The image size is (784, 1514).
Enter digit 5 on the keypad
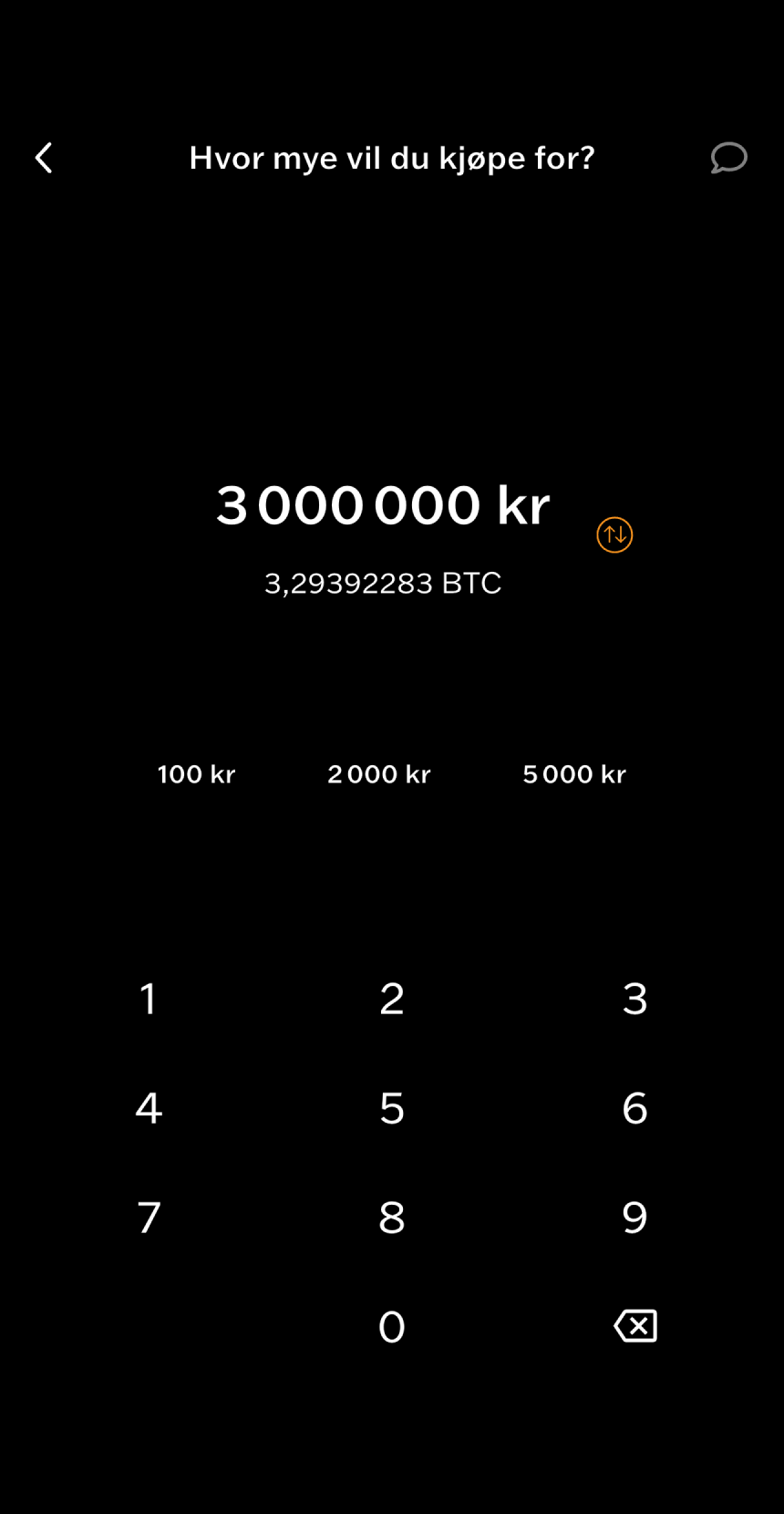[x=392, y=1108]
